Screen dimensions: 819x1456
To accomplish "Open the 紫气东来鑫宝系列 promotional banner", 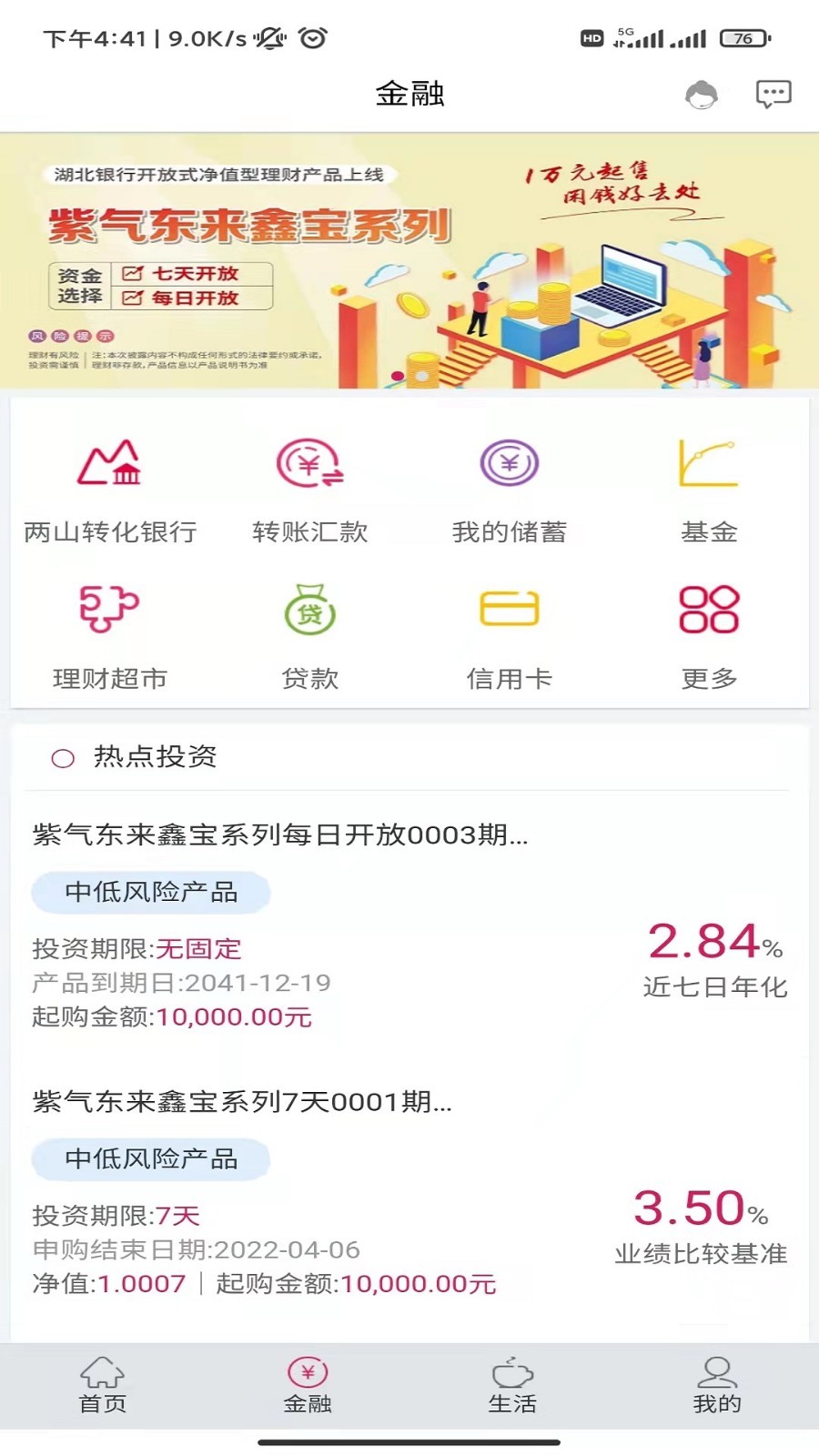I will pyautogui.click(x=409, y=262).
